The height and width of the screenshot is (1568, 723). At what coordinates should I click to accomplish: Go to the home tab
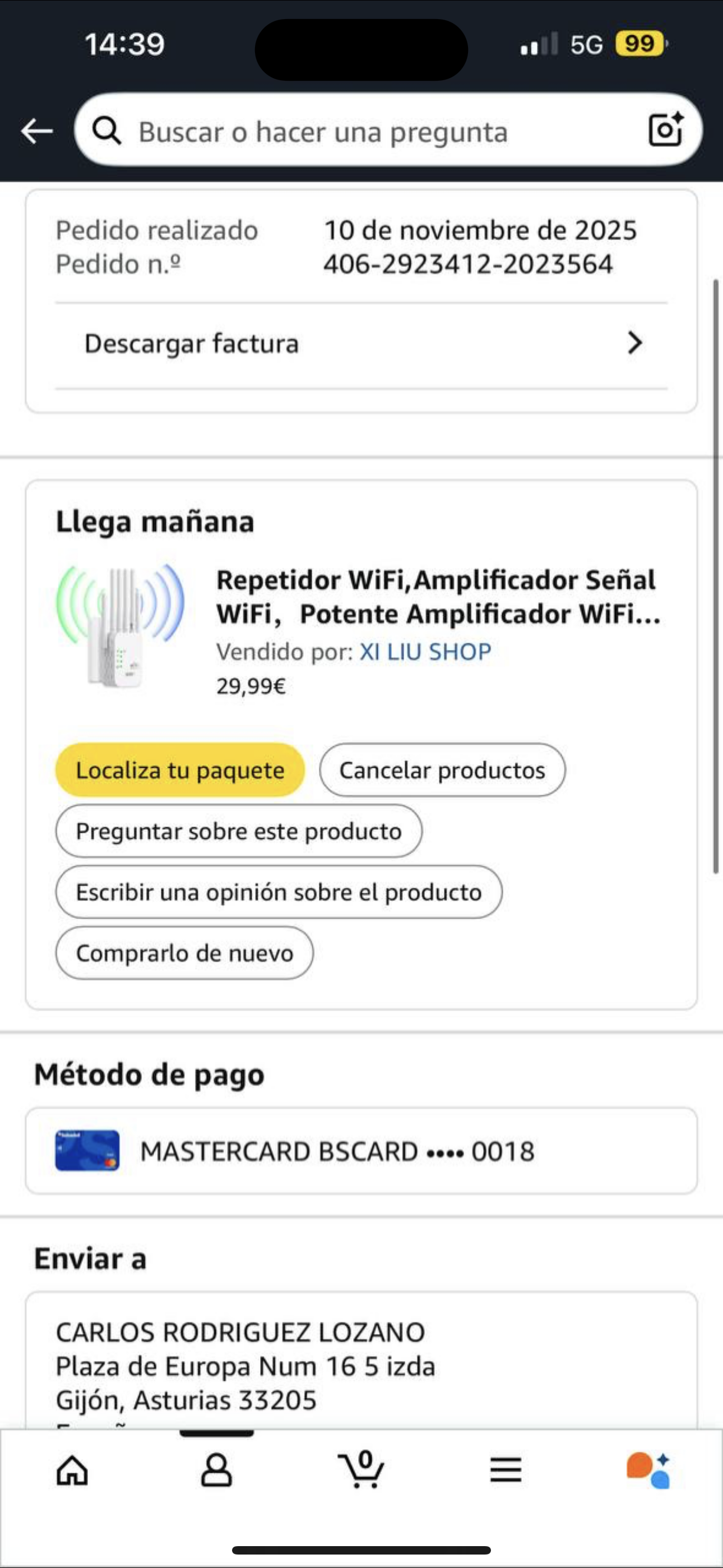[x=72, y=1470]
